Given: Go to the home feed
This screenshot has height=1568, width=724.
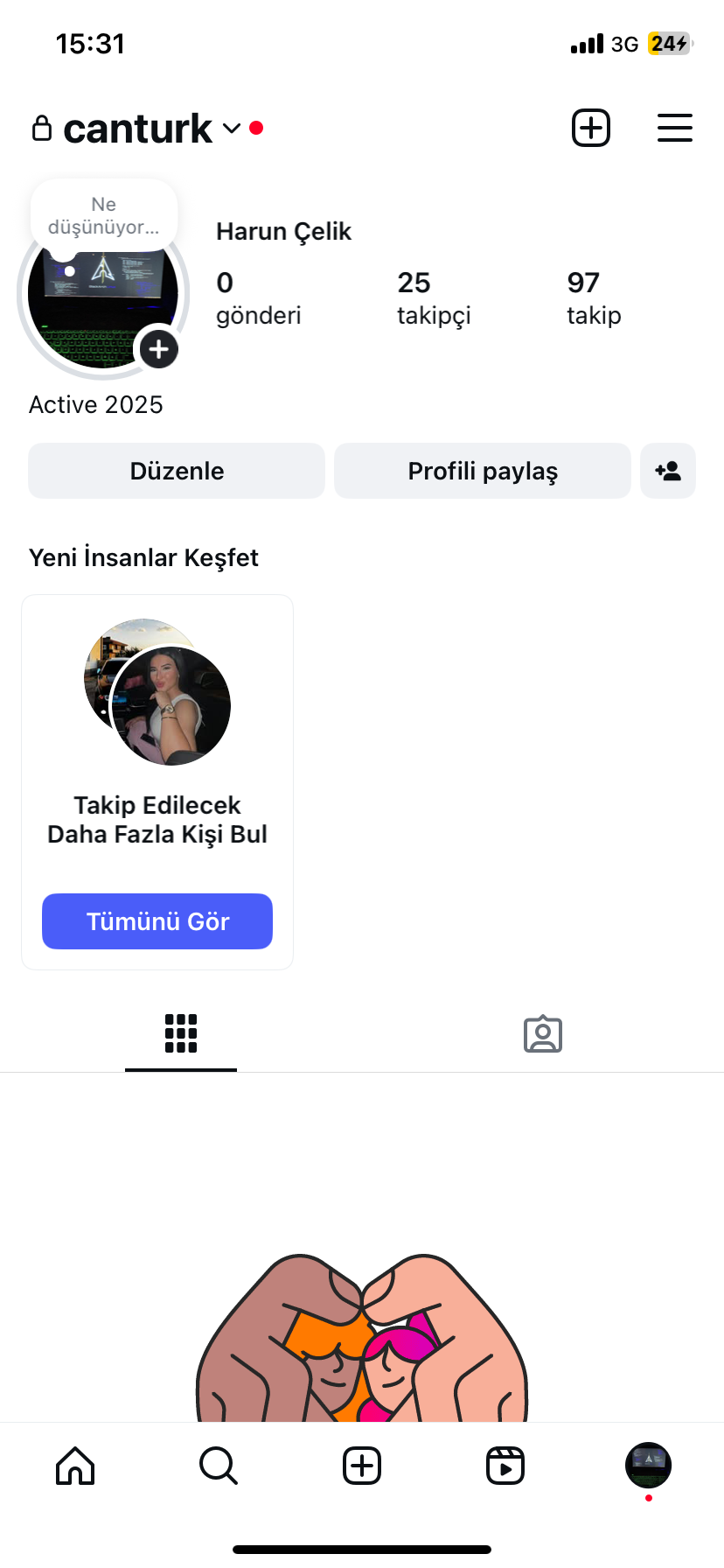Looking at the screenshot, I should click(75, 1466).
